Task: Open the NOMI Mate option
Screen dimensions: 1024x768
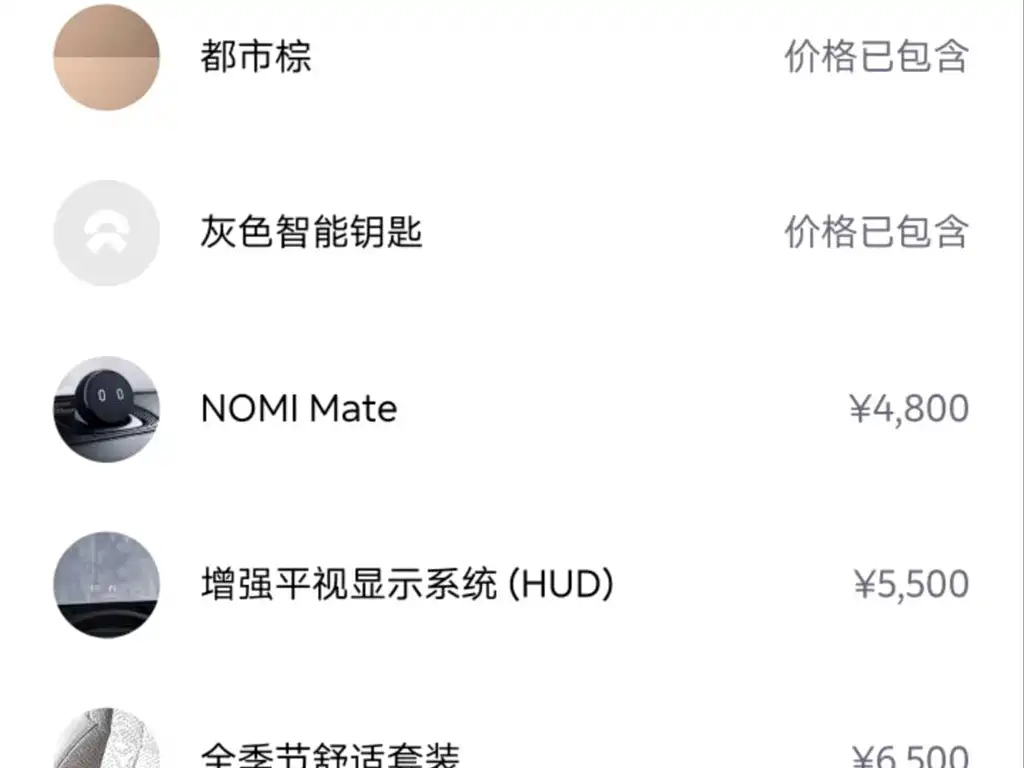Action: [299, 409]
